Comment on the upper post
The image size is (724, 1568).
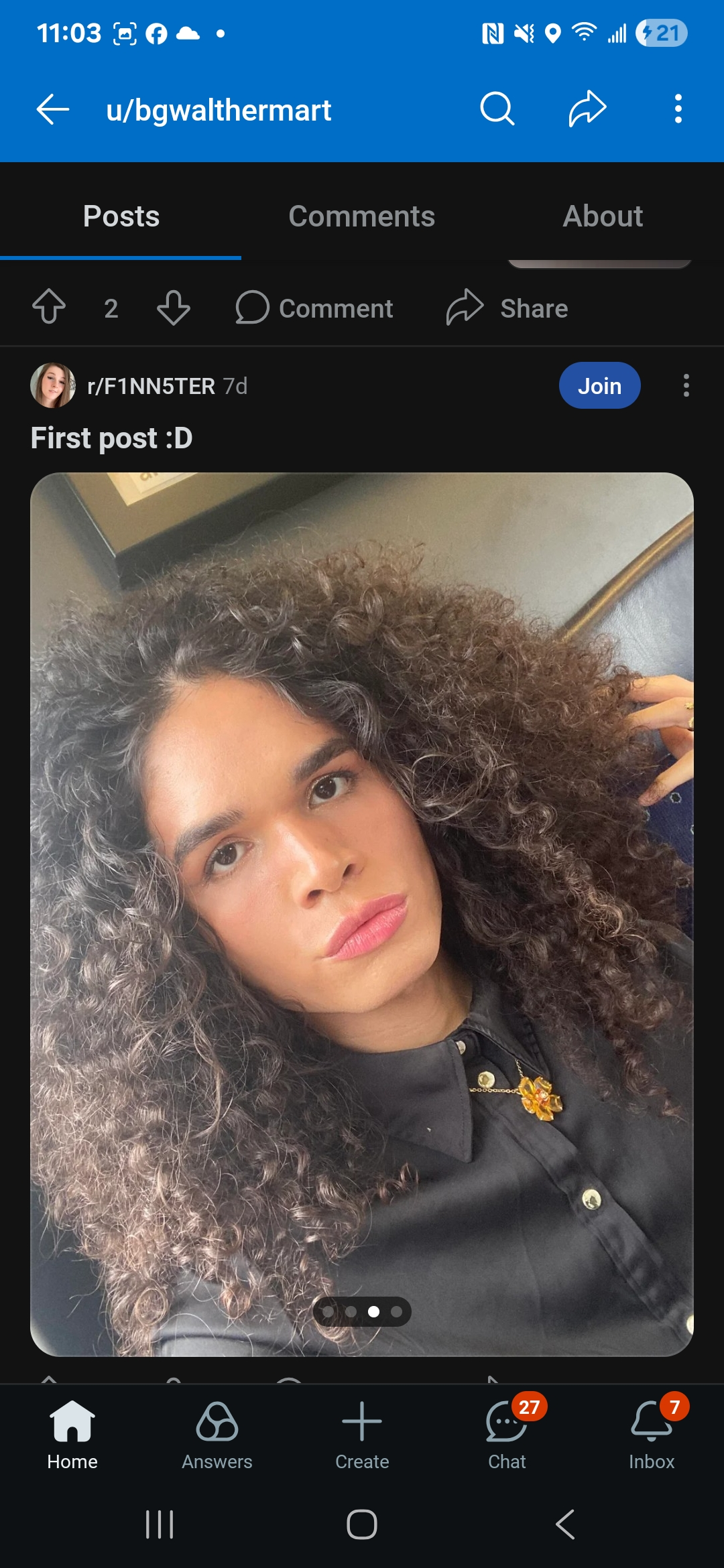(x=315, y=308)
